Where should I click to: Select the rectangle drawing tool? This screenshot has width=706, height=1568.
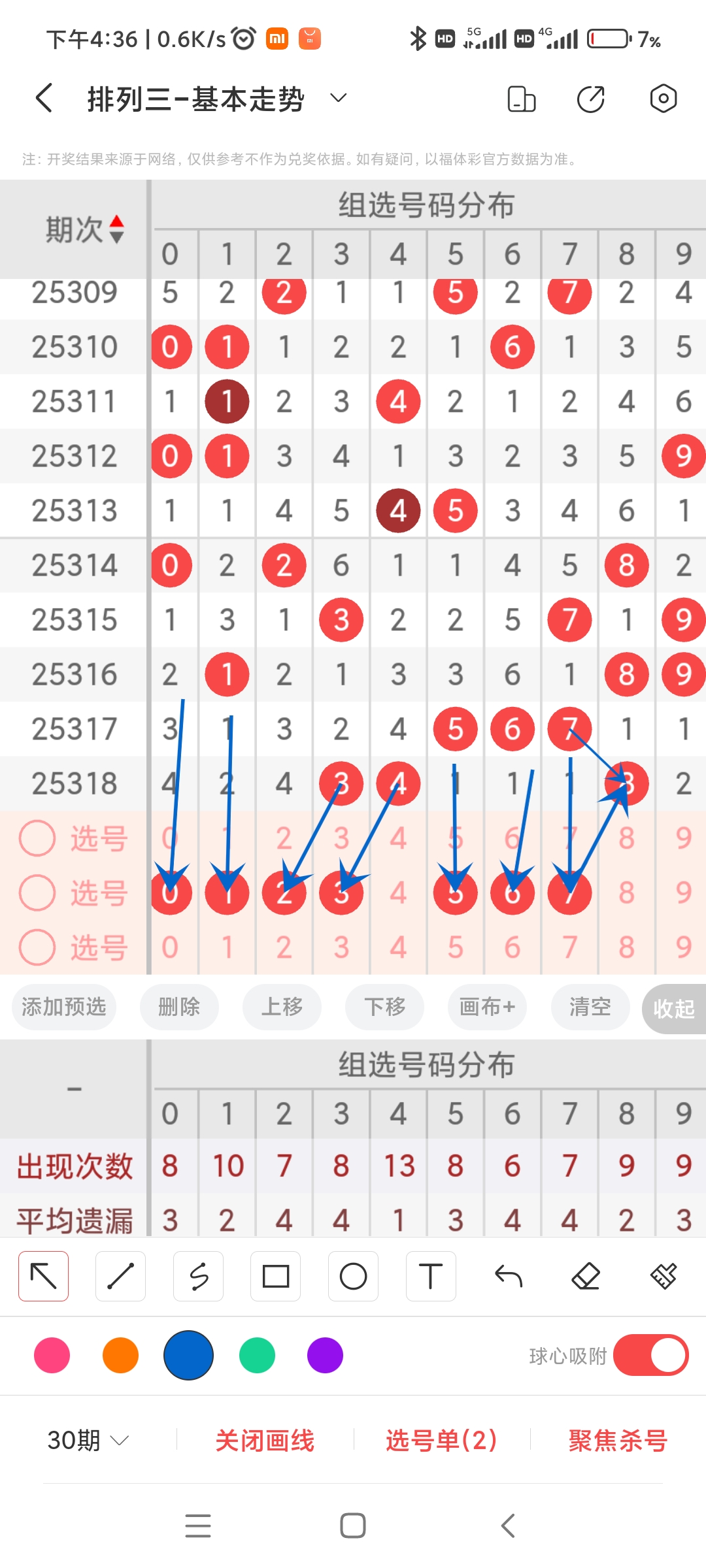point(276,1276)
